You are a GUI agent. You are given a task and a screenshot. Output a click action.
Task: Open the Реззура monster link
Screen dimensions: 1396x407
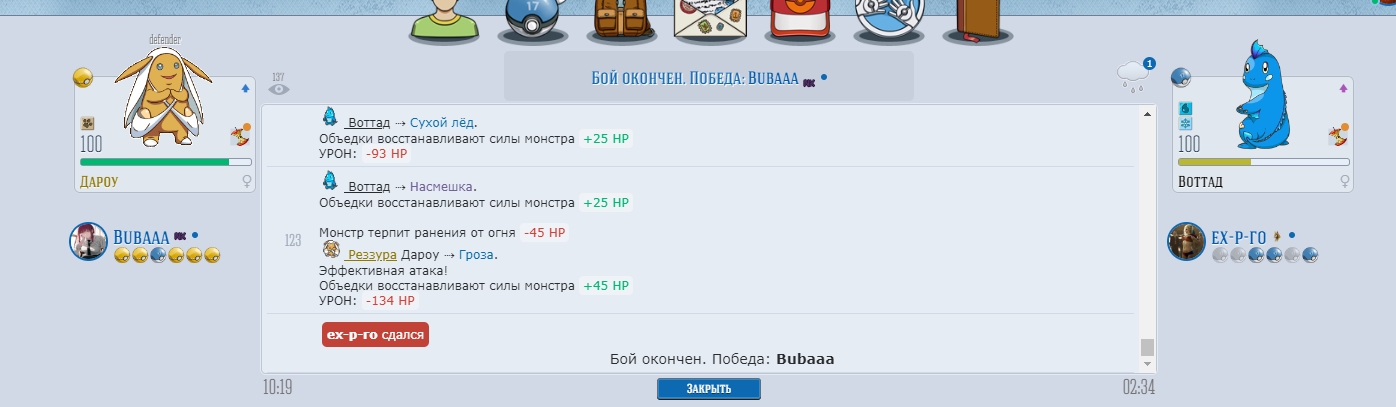(x=372, y=255)
